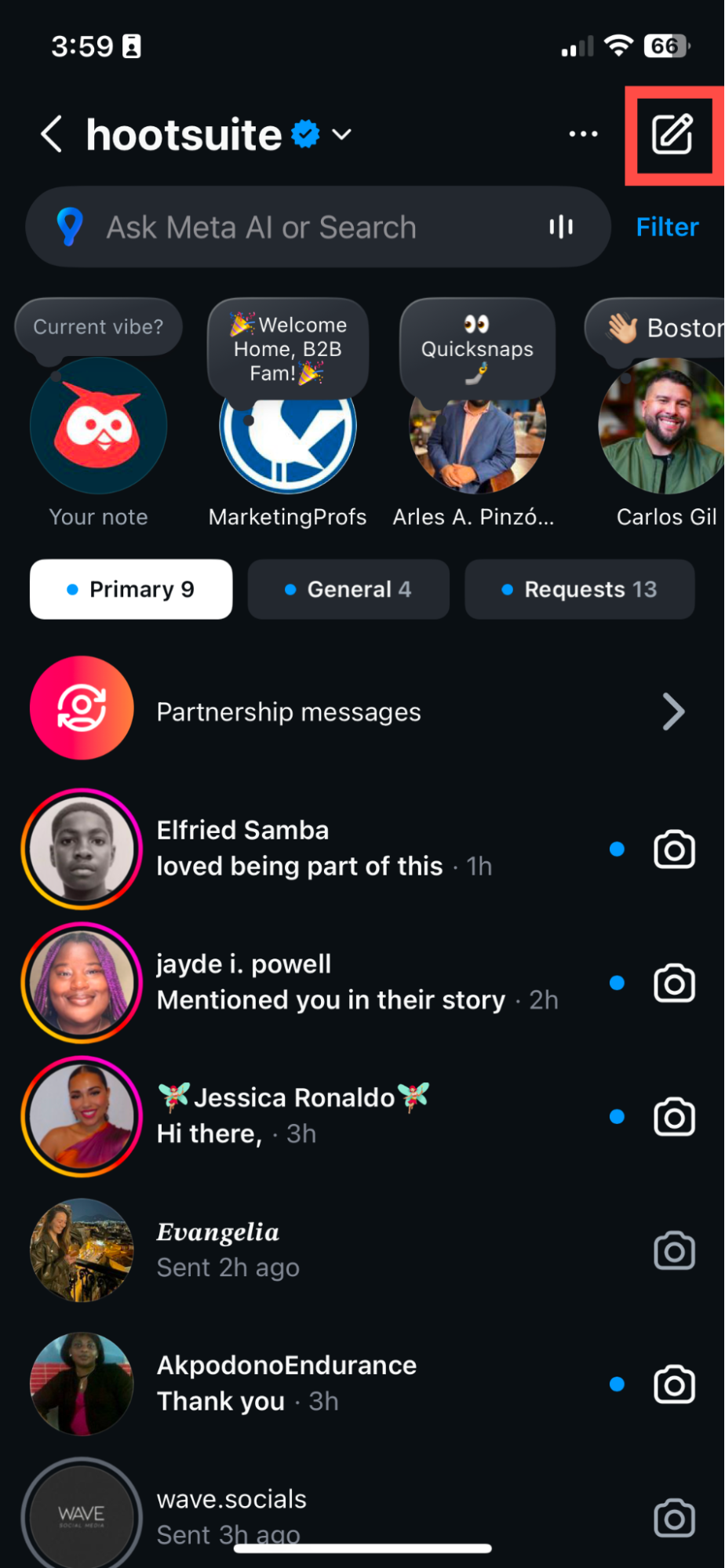The image size is (725, 1568).
Task: Open the Current vibe note above your avatar
Action: click(97, 327)
